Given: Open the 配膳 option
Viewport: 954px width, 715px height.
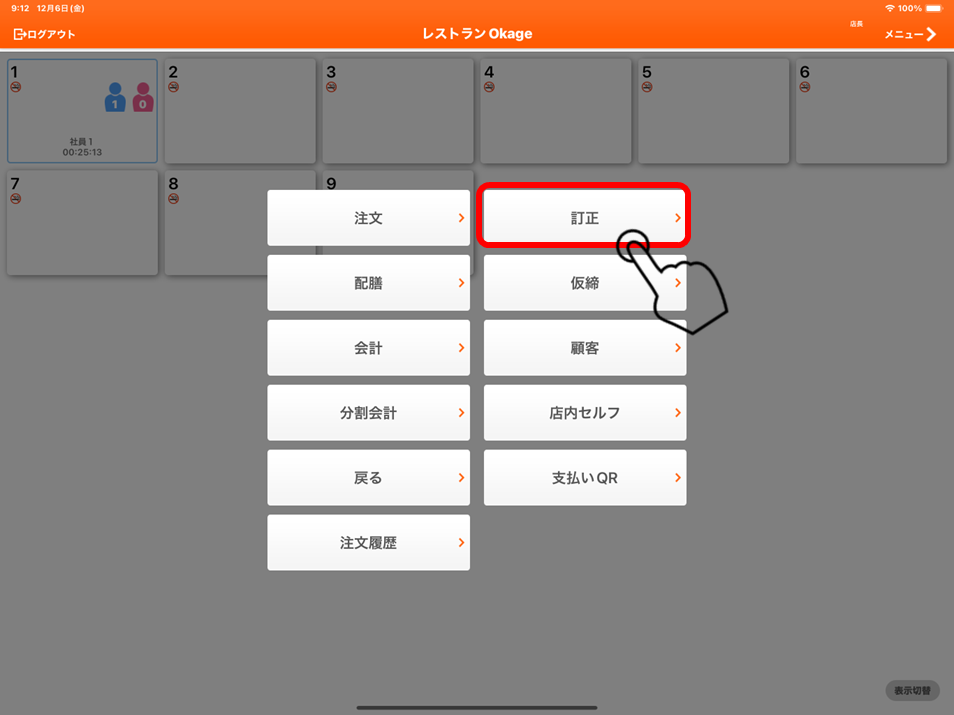Looking at the screenshot, I should click(368, 283).
